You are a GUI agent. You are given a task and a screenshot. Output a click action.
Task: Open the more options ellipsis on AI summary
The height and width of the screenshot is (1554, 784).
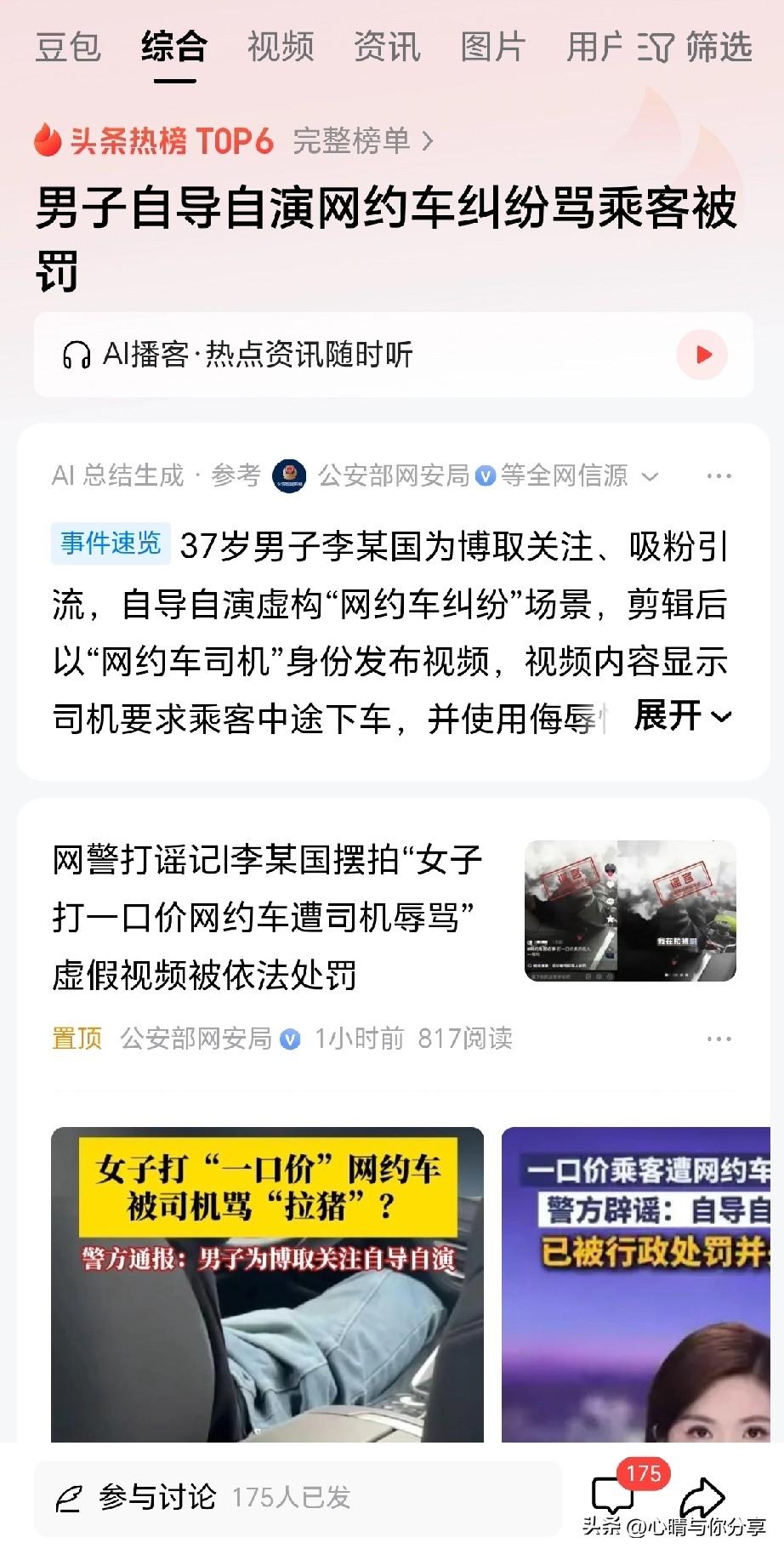[x=719, y=476]
